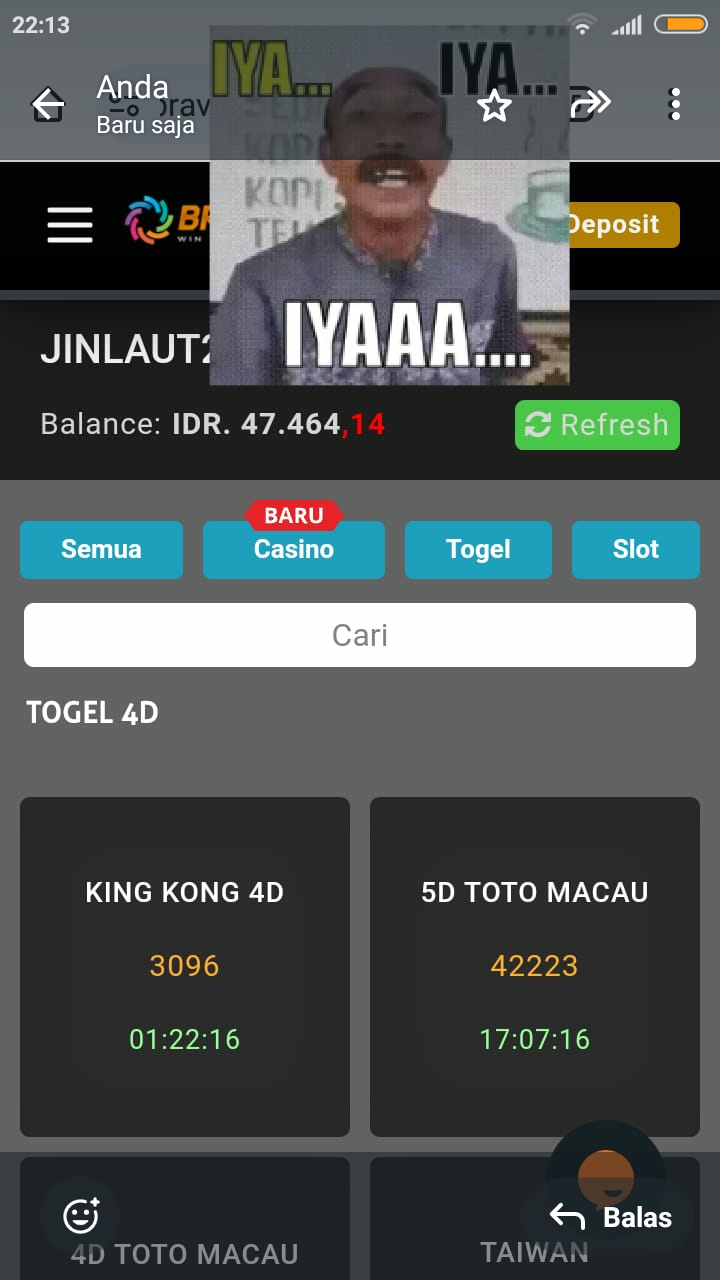Reply using the Balas button
This screenshot has width=720, height=1280.
611,1217
